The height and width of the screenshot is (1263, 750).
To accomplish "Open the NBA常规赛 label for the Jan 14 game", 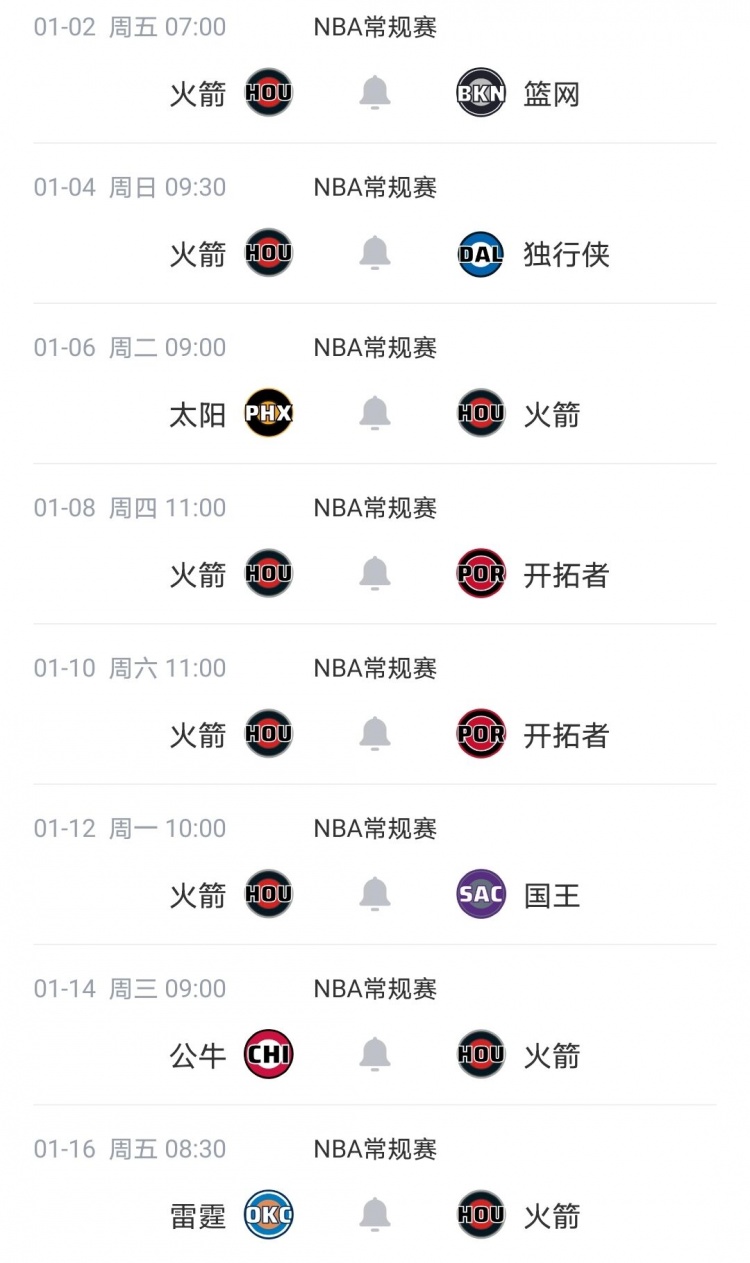I will click(375, 989).
